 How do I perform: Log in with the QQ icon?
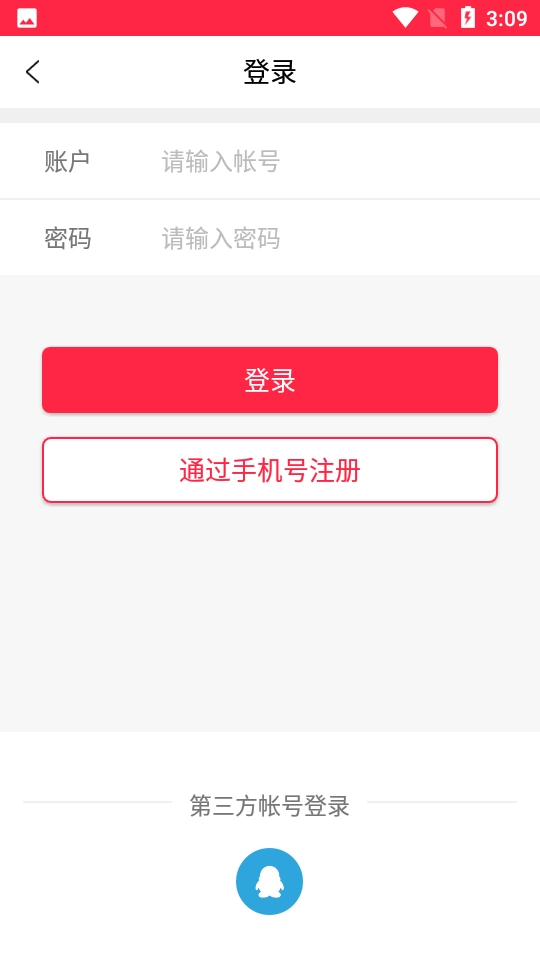(x=269, y=881)
